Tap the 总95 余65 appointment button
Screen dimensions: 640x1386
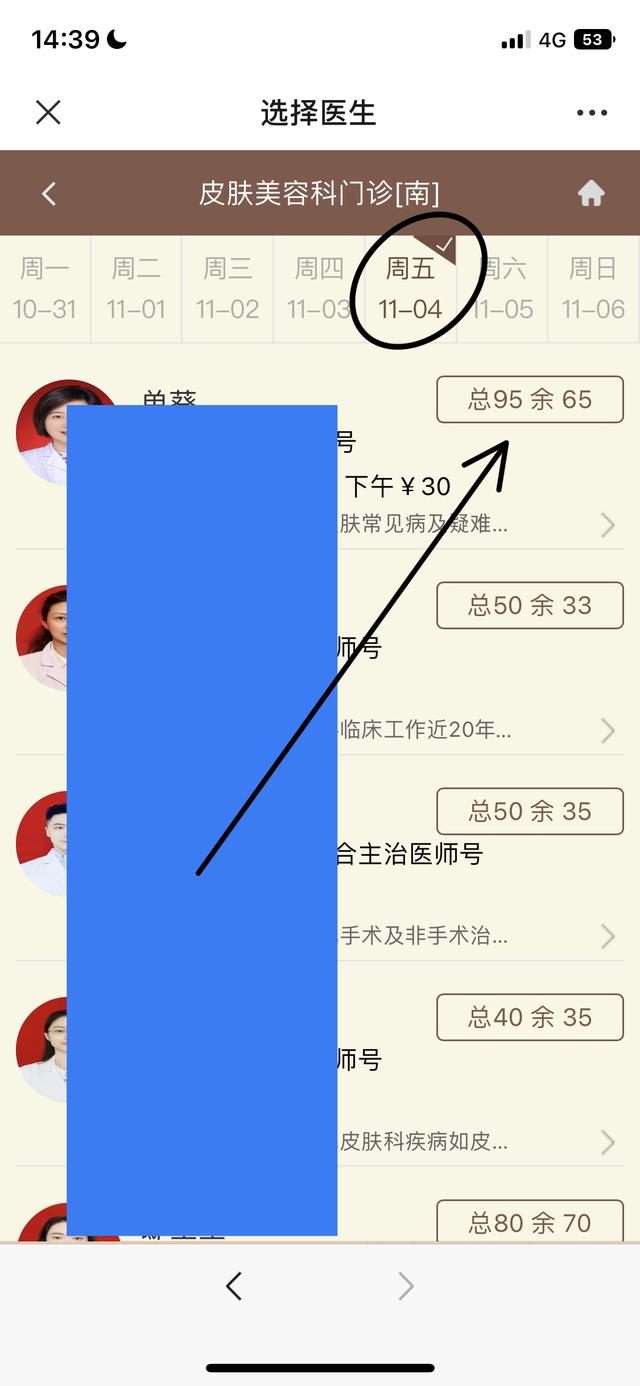click(x=530, y=400)
